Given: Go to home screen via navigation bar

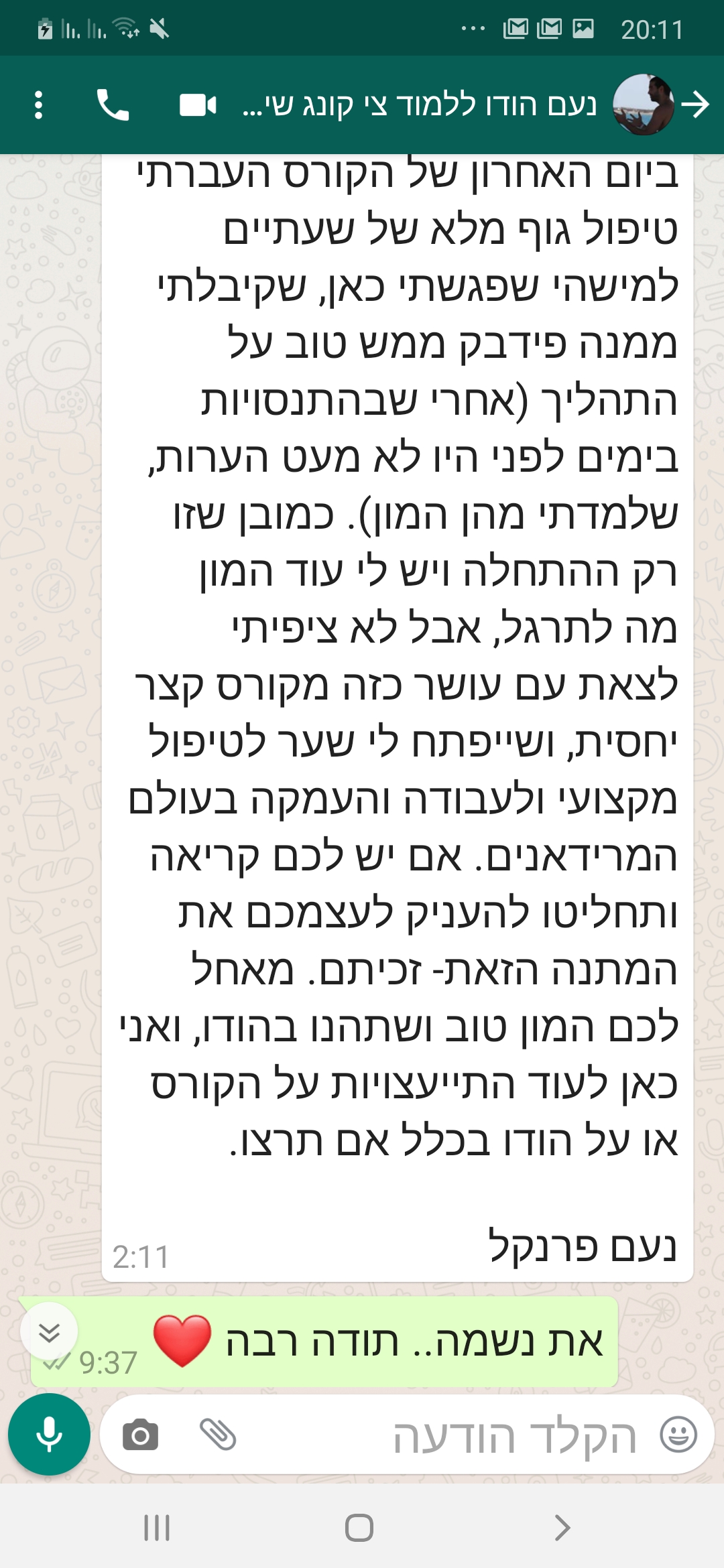Looking at the screenshot, I should tap(359, 1528).
